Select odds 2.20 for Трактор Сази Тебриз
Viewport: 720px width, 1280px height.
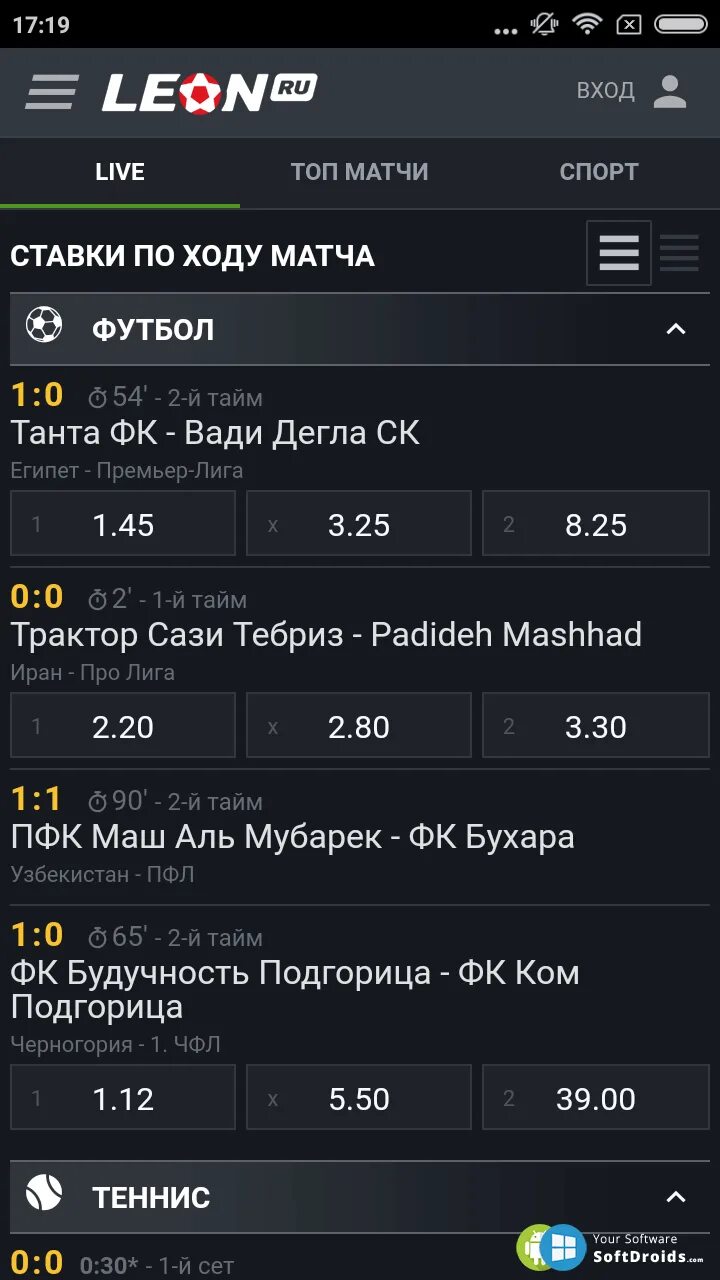pos(123,725)
